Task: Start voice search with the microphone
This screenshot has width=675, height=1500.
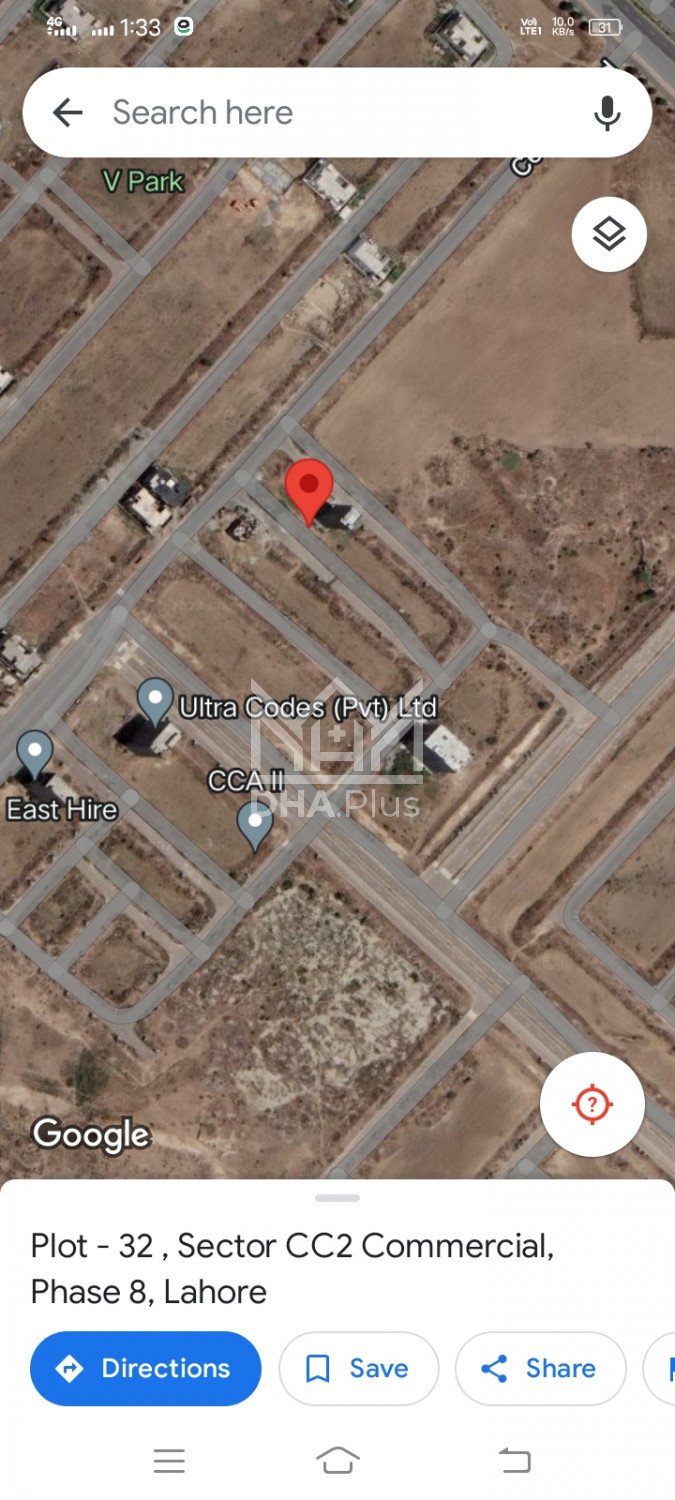Action: (607, 113)
